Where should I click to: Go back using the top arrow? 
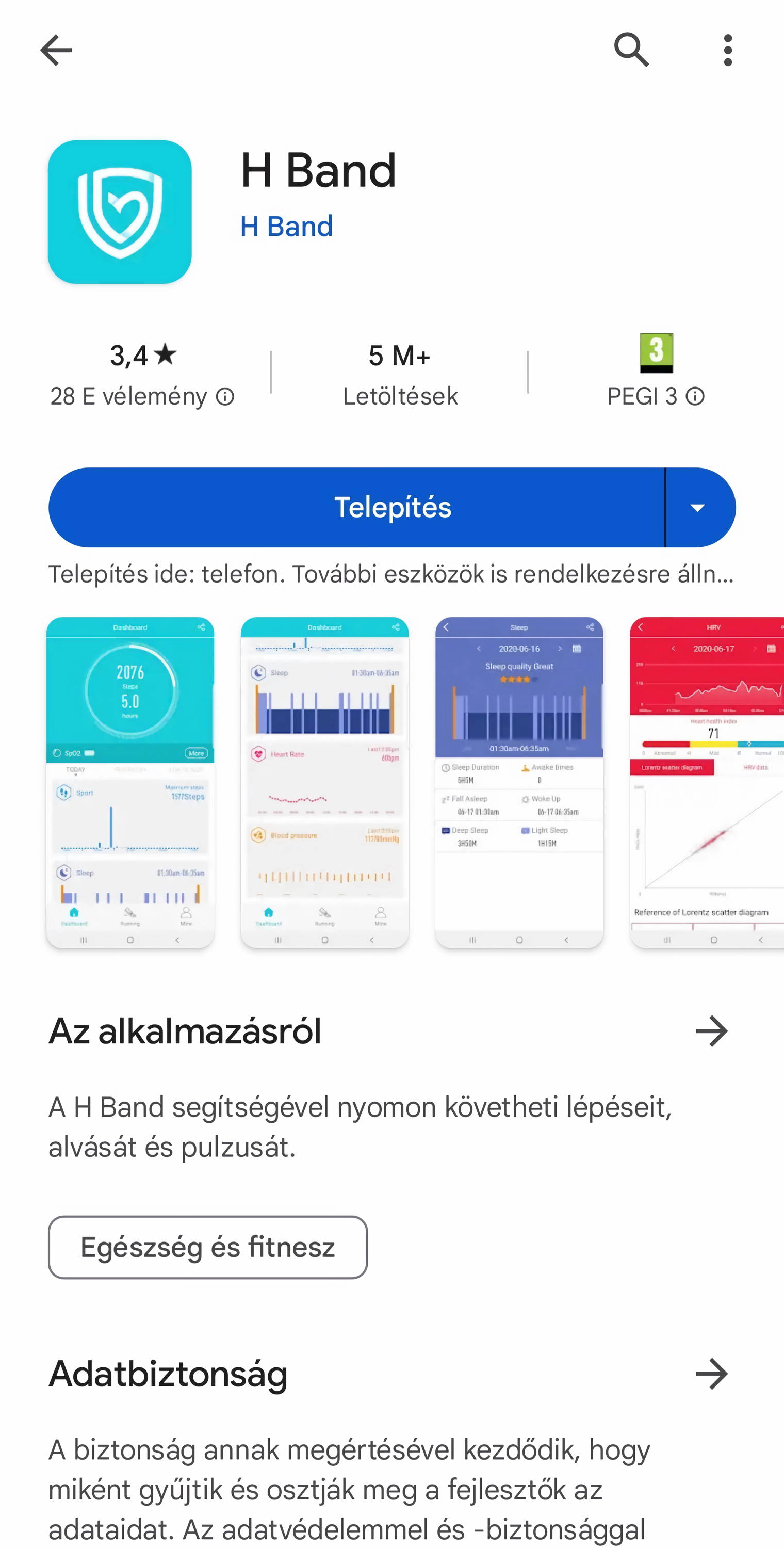56,50
